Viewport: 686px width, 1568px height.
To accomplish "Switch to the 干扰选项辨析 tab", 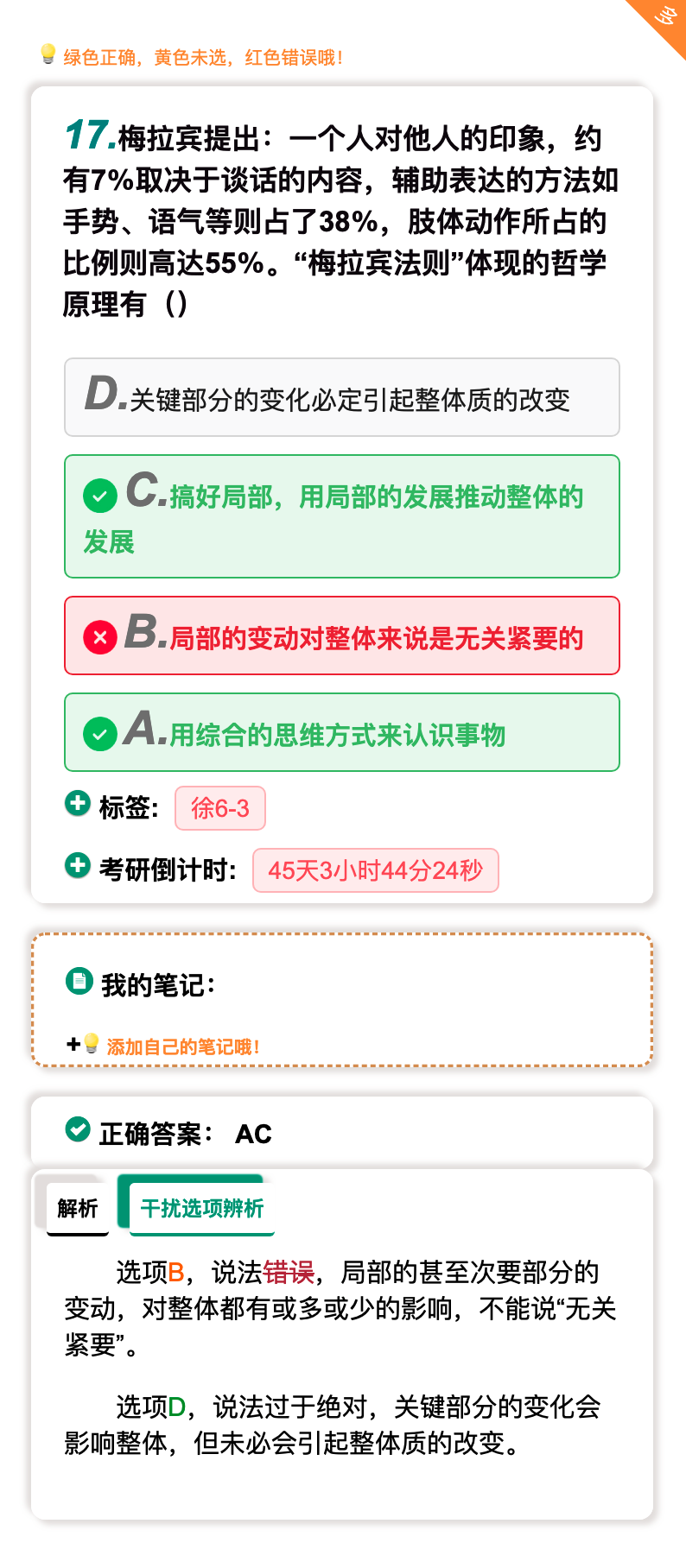I will pos(202,1208).
